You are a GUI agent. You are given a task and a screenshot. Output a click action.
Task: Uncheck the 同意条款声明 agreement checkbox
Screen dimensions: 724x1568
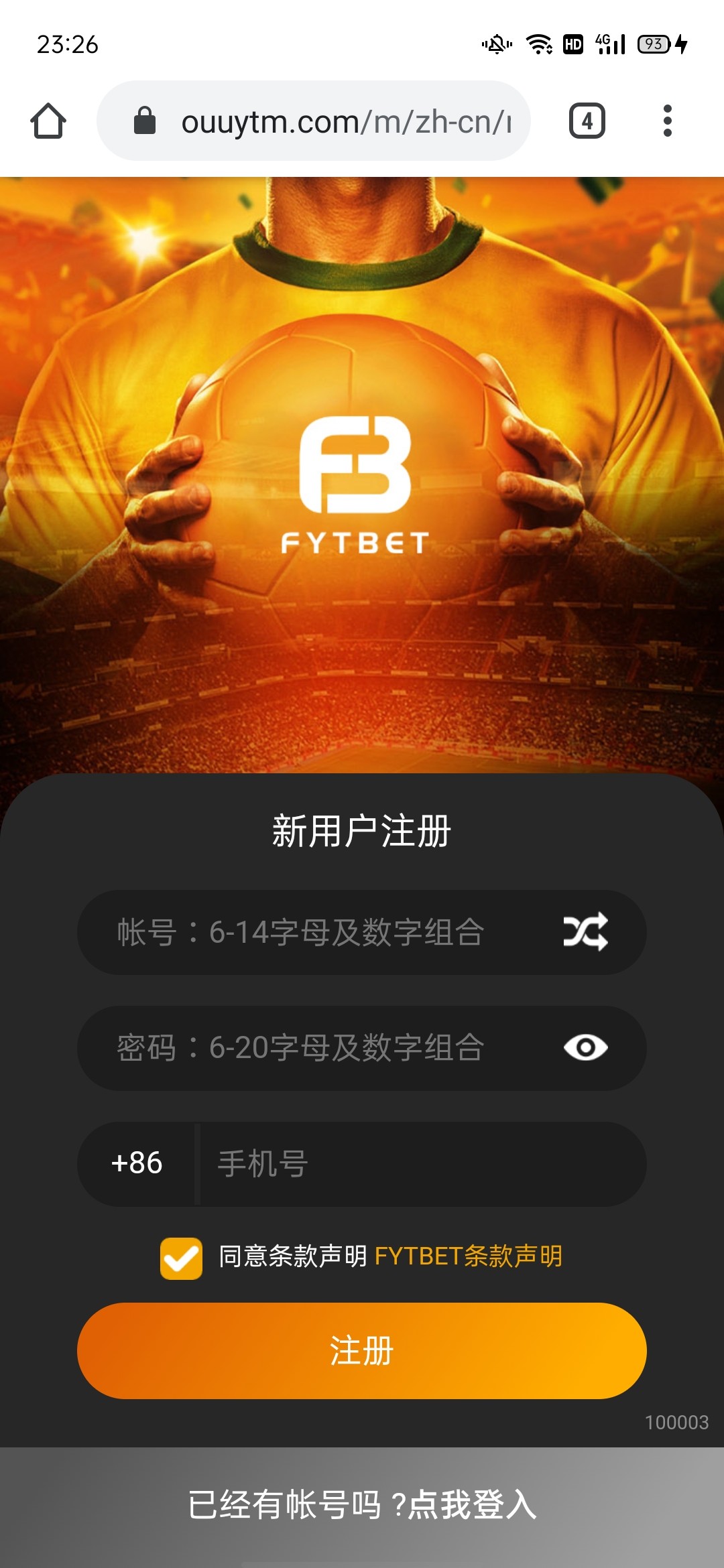[181, 1258]
